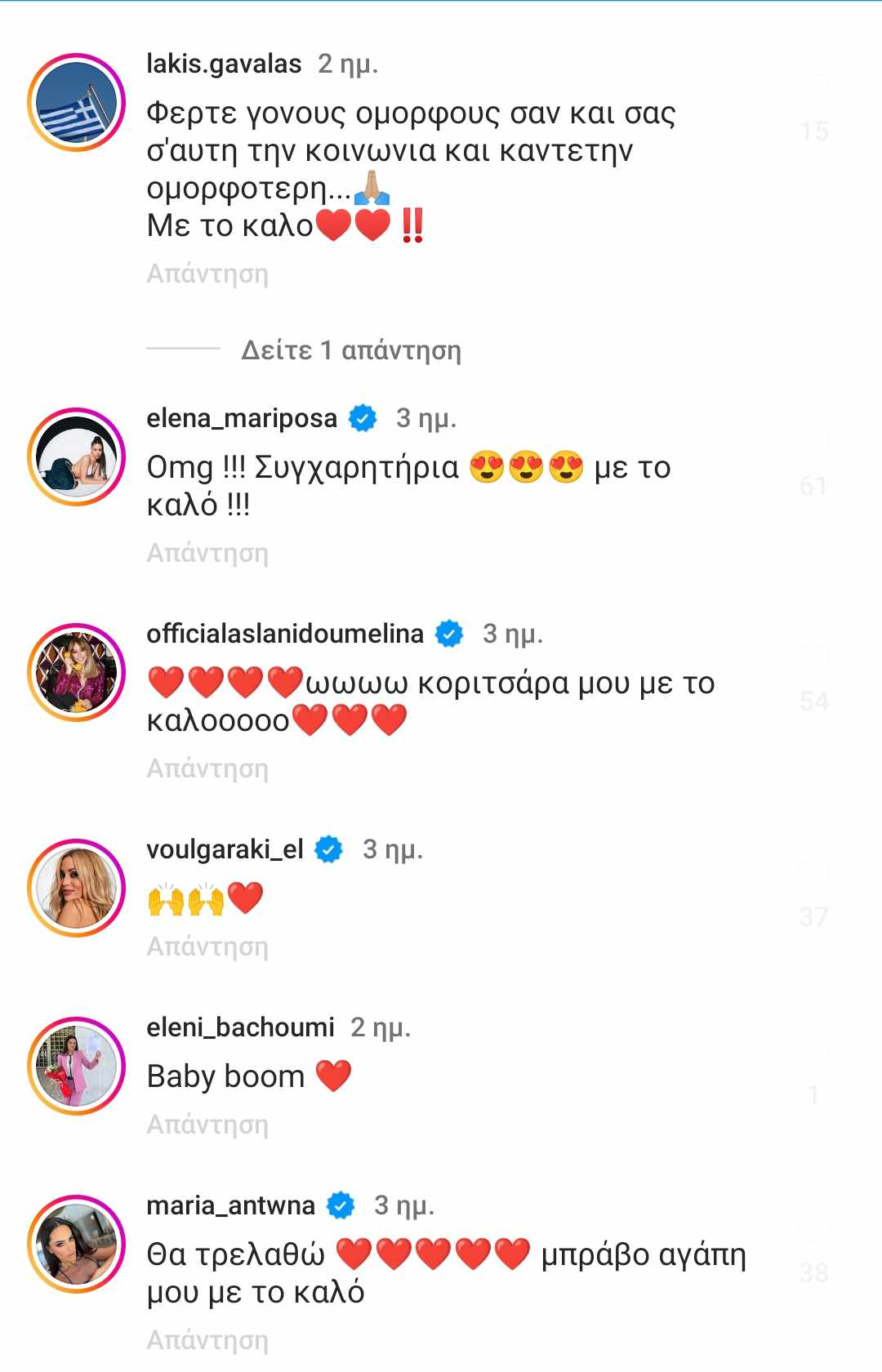Open the maria_antwna username
Screen dimensions: 882x1372
[230, 1205]
